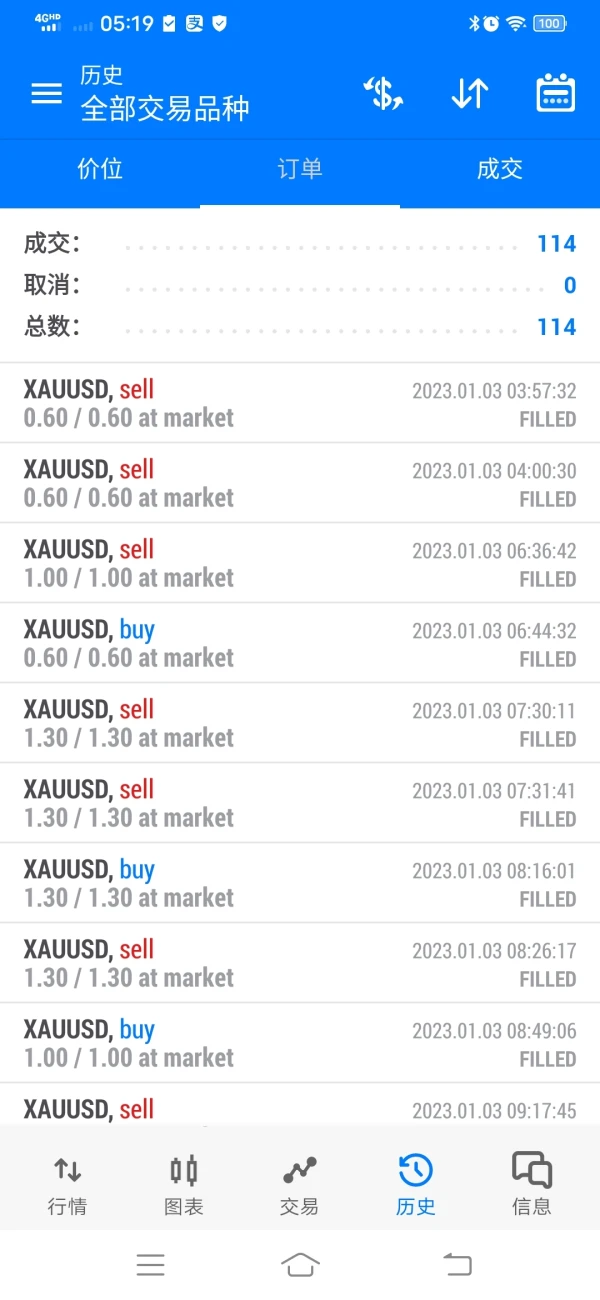
Task: Open the sort arrows icon
Action: click(x=469, y=94)
